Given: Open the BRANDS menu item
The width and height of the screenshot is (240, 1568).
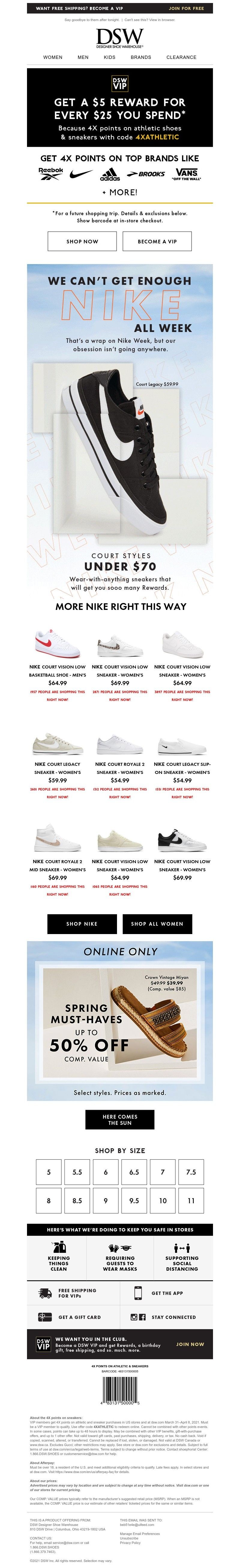Looking at the screenshot, I should 140,57.
